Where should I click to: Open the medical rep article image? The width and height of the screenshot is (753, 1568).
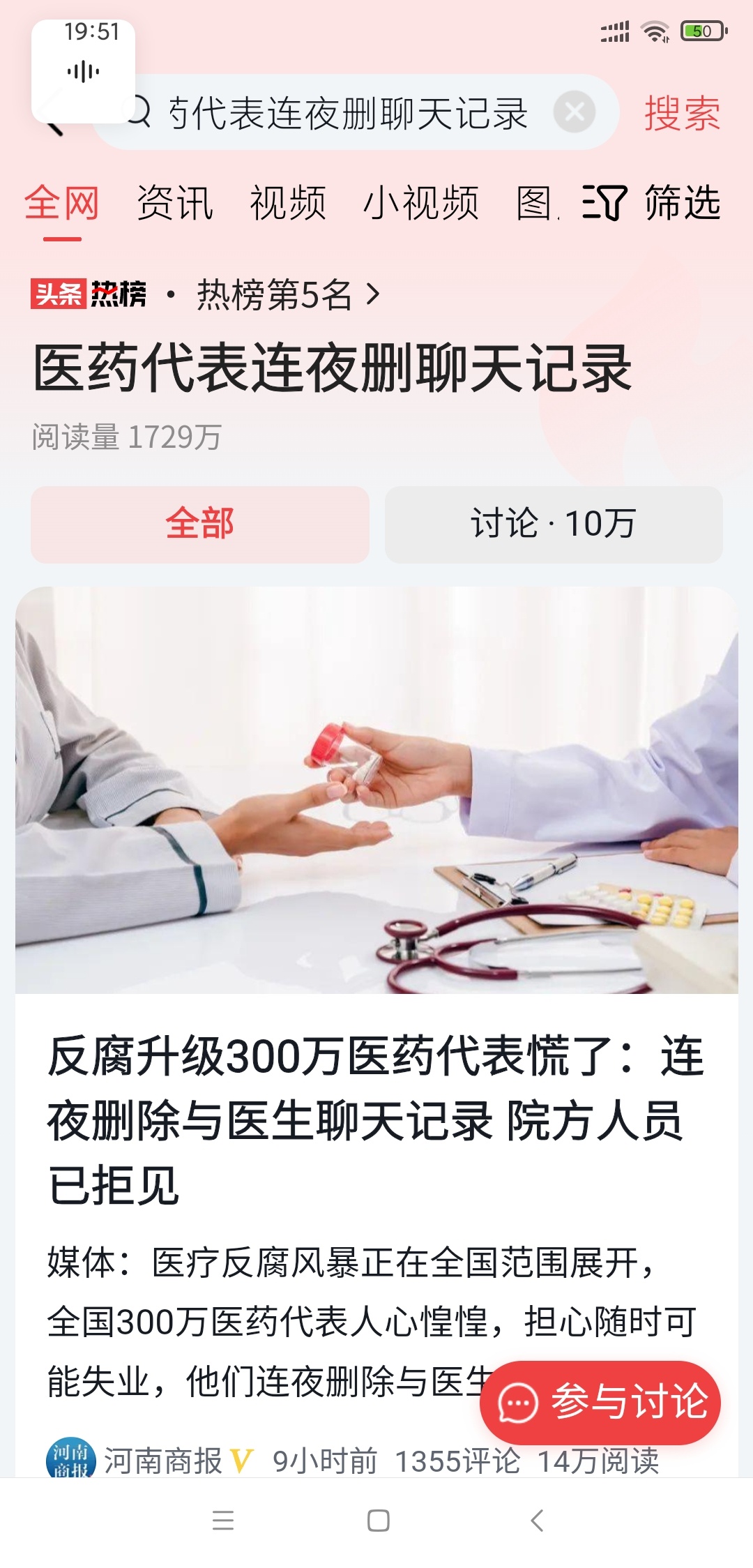click(376, 790)
